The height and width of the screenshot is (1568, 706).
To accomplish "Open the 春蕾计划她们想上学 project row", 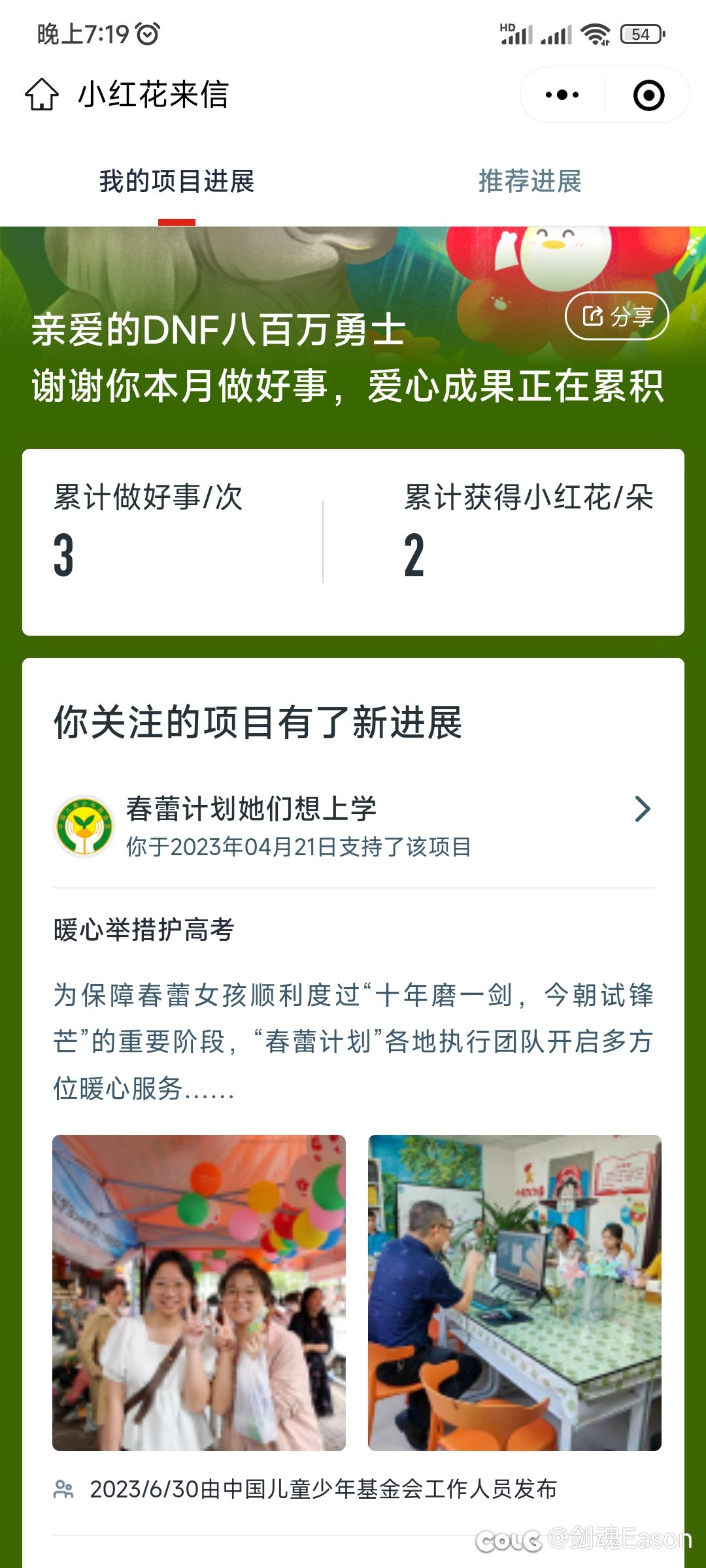I will [353, 826].
